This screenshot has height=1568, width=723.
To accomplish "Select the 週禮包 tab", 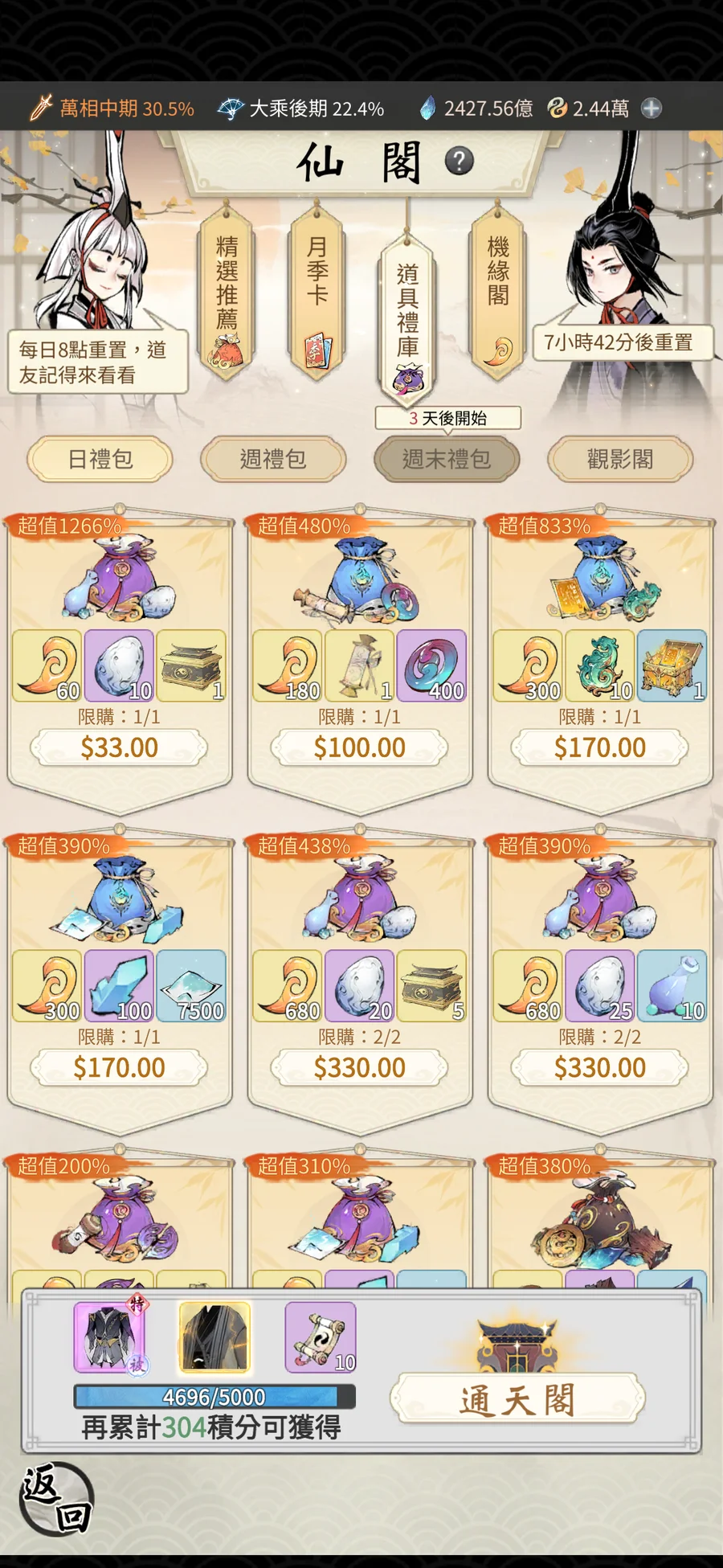I will pyautogui.click(x=273, y=459).
